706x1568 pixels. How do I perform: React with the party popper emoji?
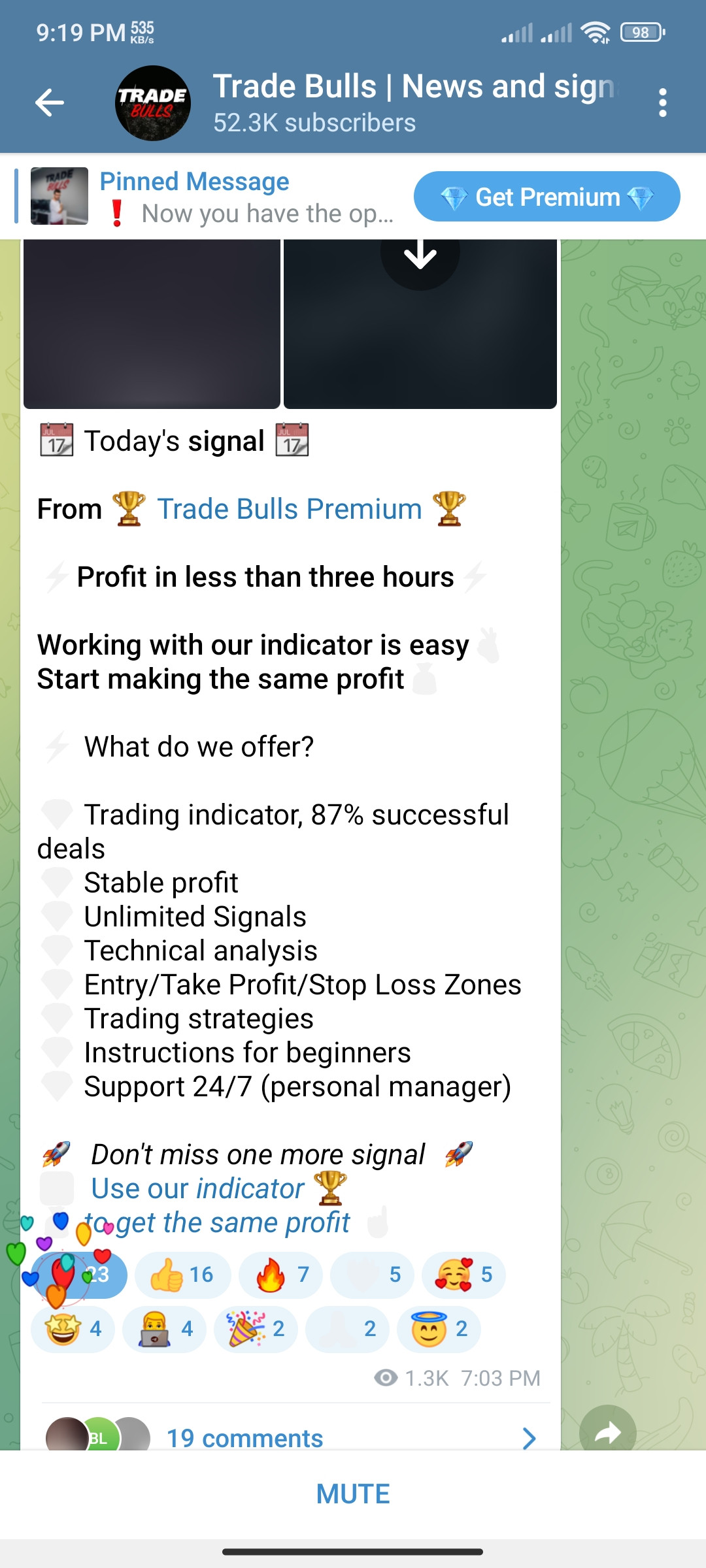256,1329
